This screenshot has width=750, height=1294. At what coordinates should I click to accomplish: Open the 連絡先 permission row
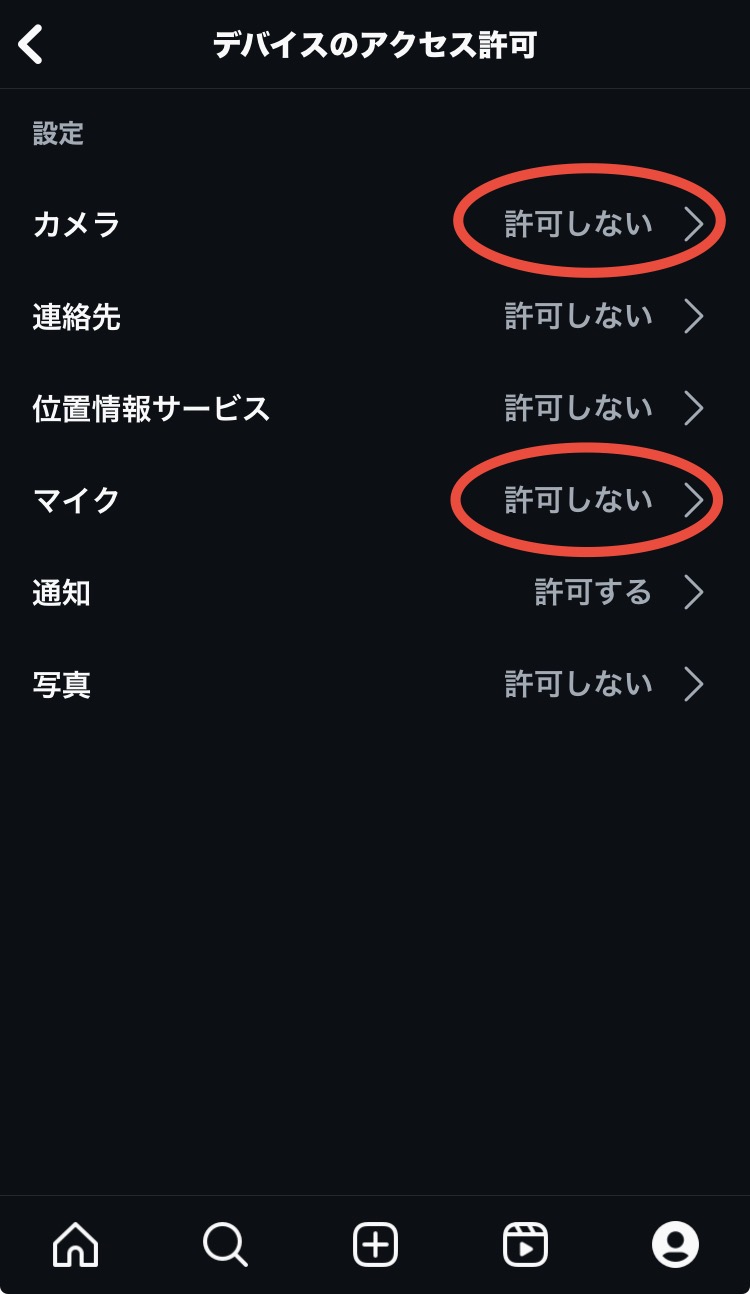(375, 317)
